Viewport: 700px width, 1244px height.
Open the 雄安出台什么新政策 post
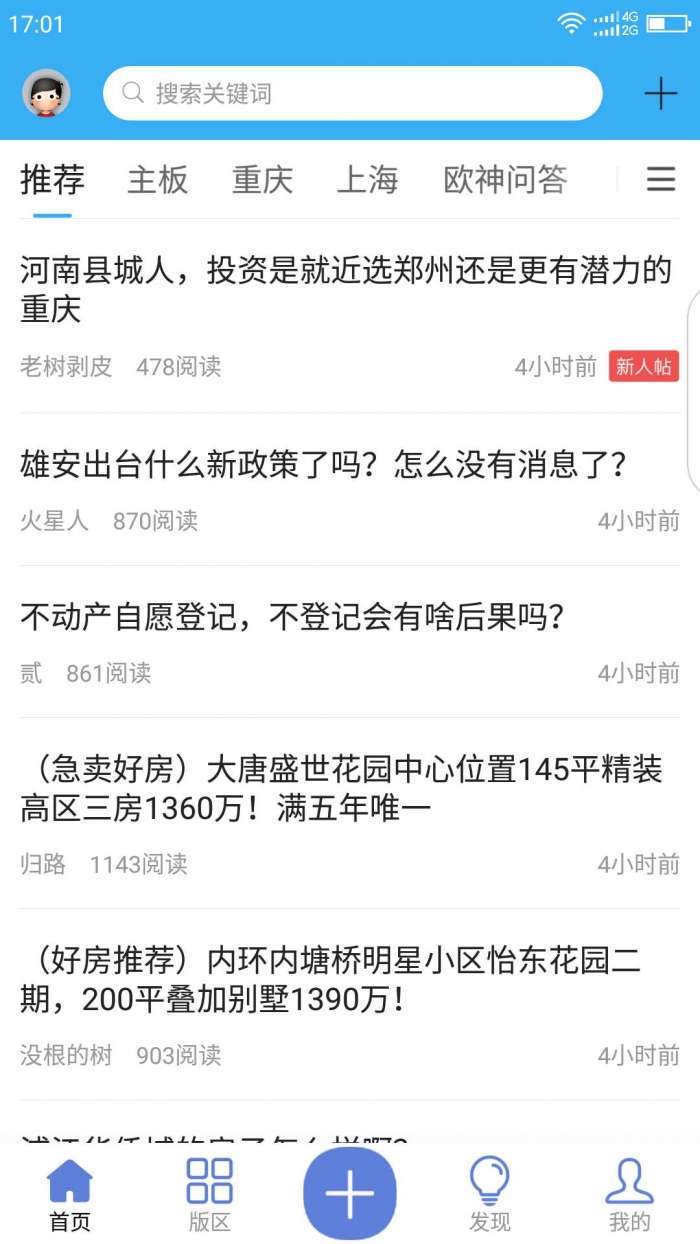323,465
